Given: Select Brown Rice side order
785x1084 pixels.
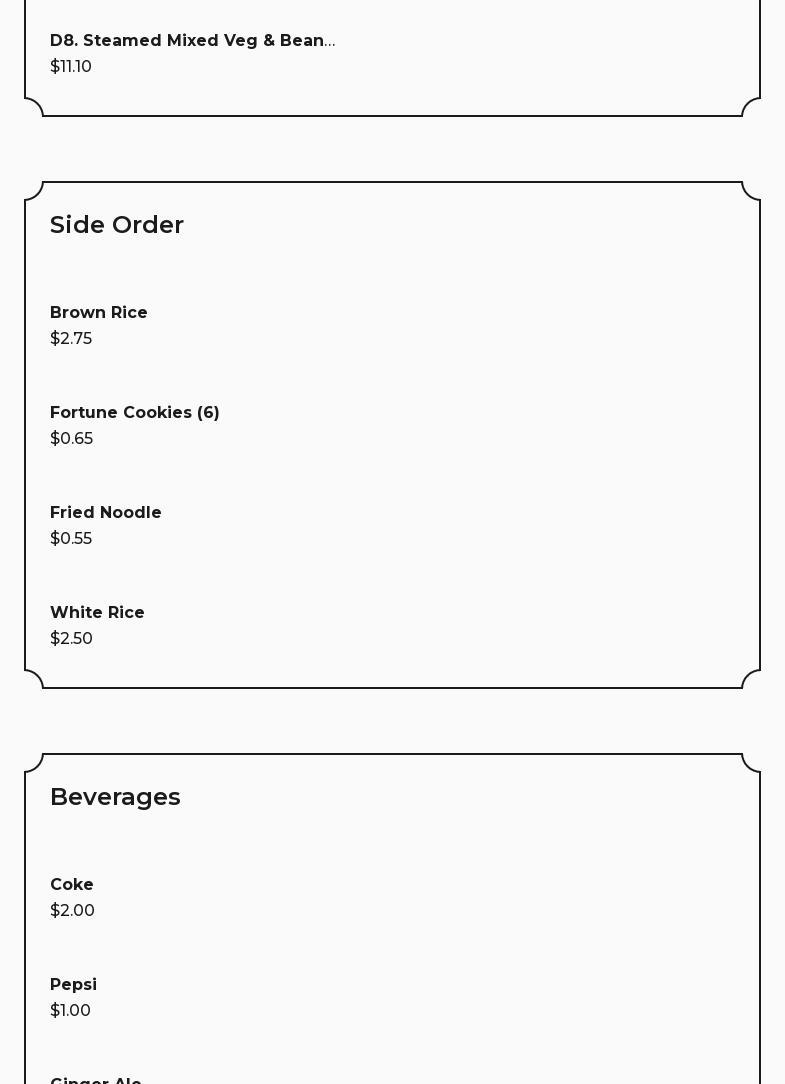Looking at the screenshot, I should [x=99, y=313].
